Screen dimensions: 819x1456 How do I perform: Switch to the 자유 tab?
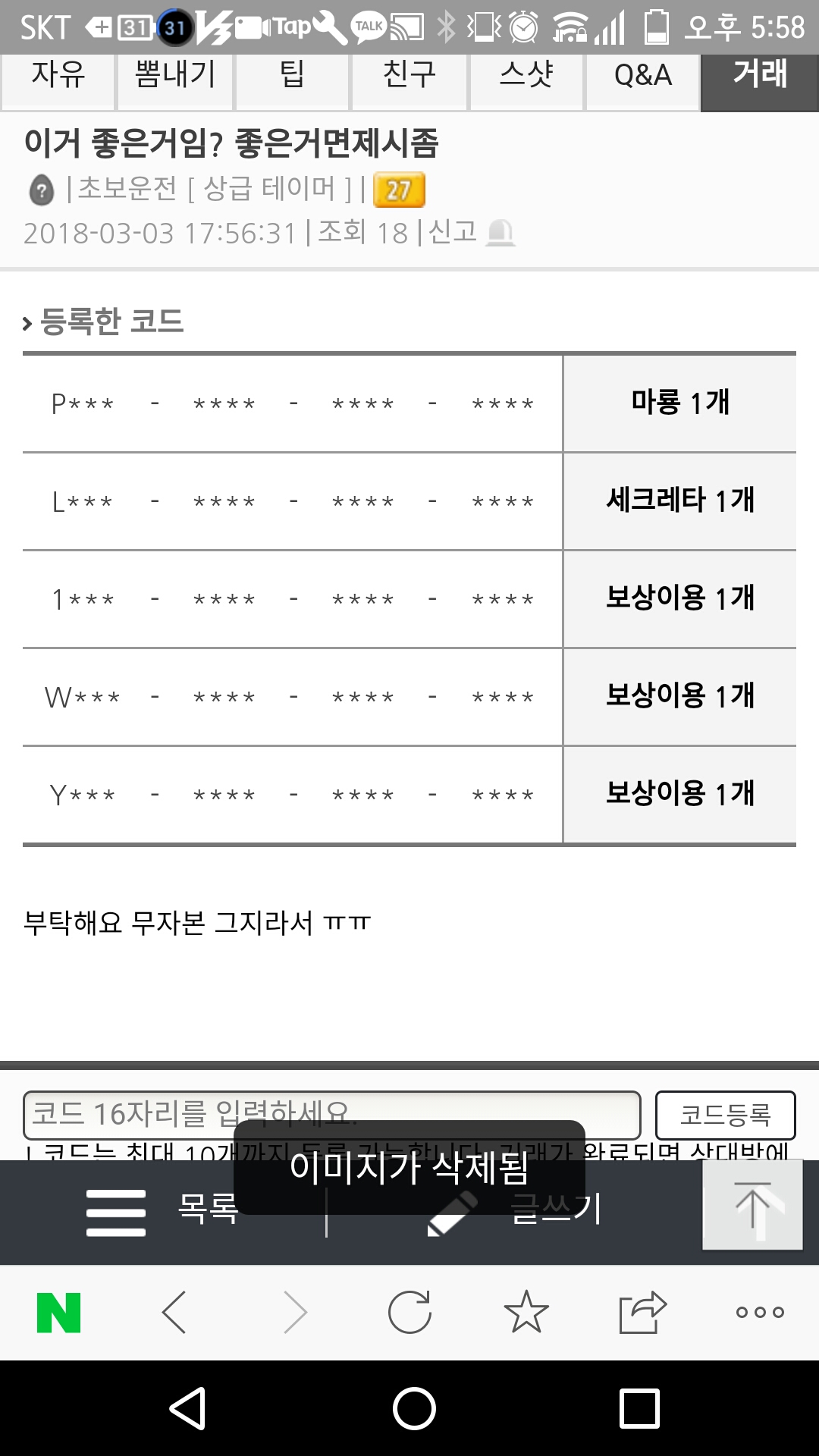(x=58, y=77)
